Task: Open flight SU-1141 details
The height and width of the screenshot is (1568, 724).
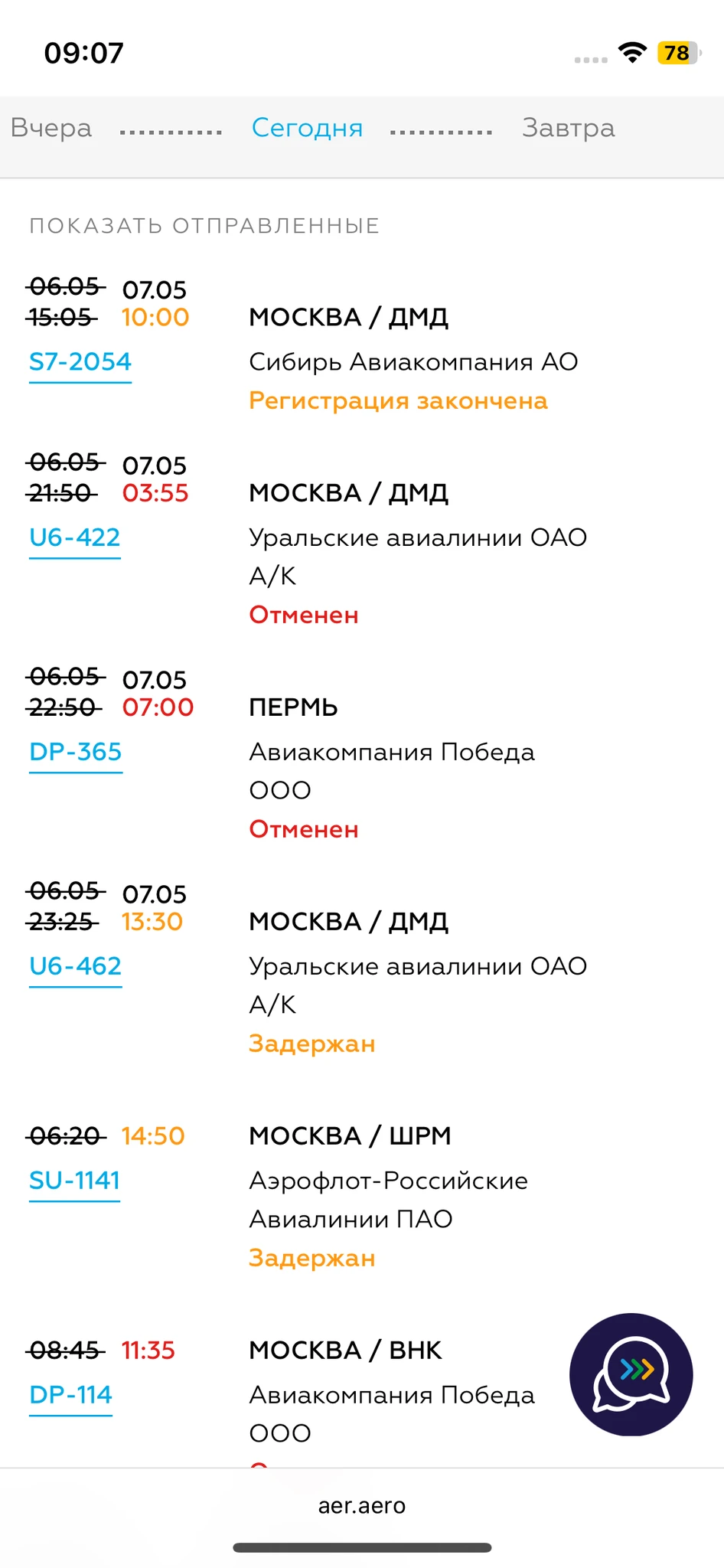Action: tap(74, 1181)
